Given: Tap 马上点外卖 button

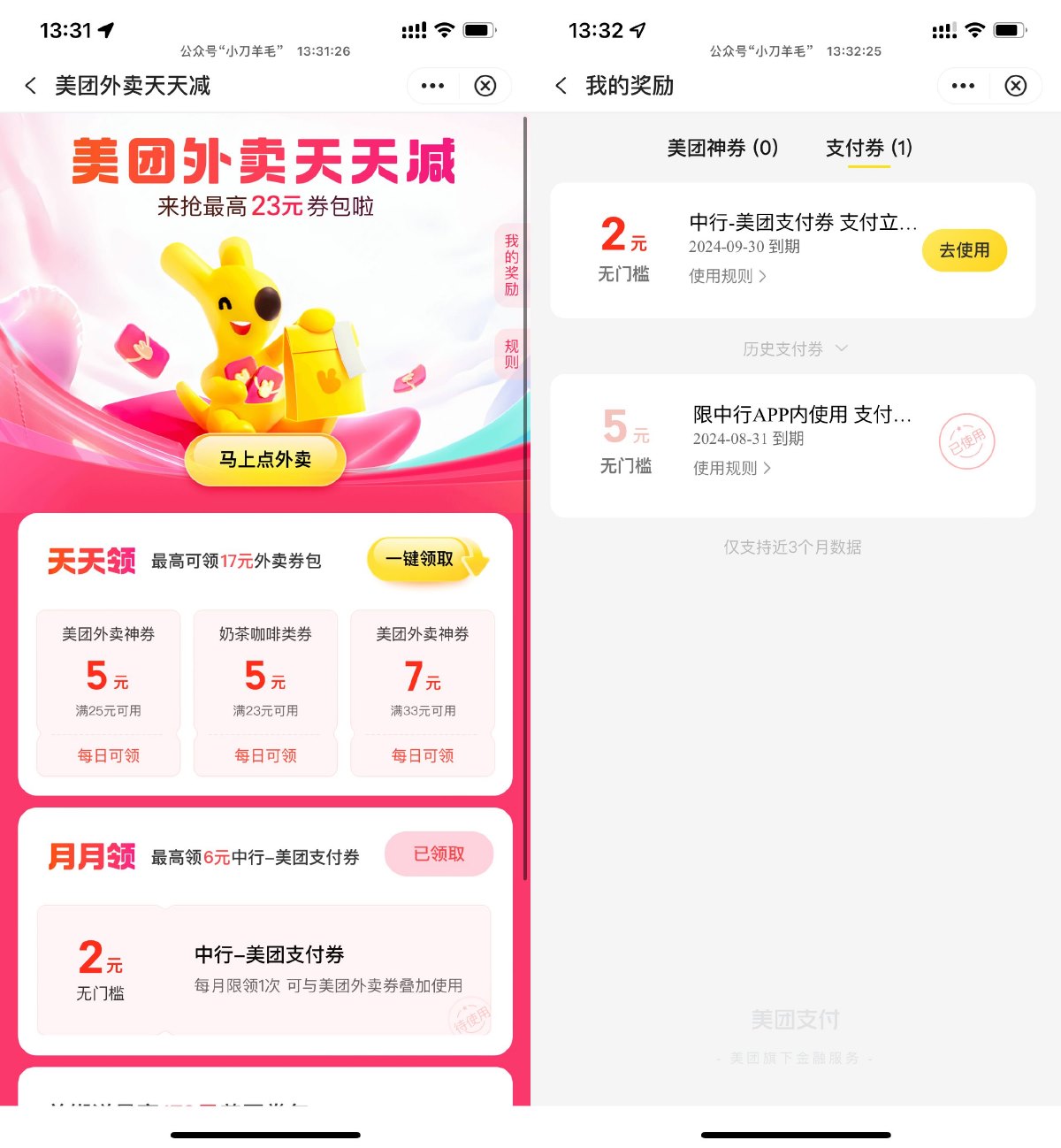Looking at the screenshot, I should [x=265, y=459].
